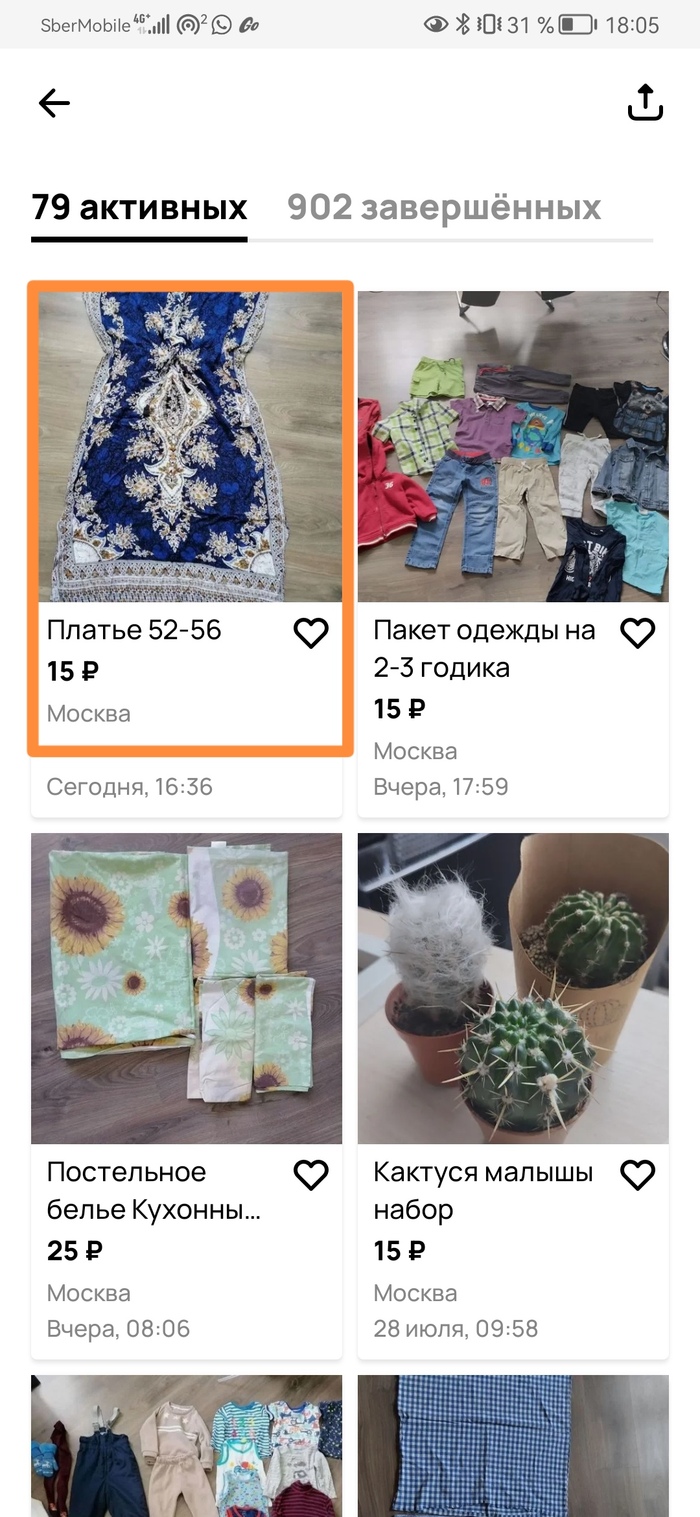This screenshot has width=700, height=1517.
Task: Like the Постельное белье listing with heart
Action: pyautogui.click(x=311, y=1175)
